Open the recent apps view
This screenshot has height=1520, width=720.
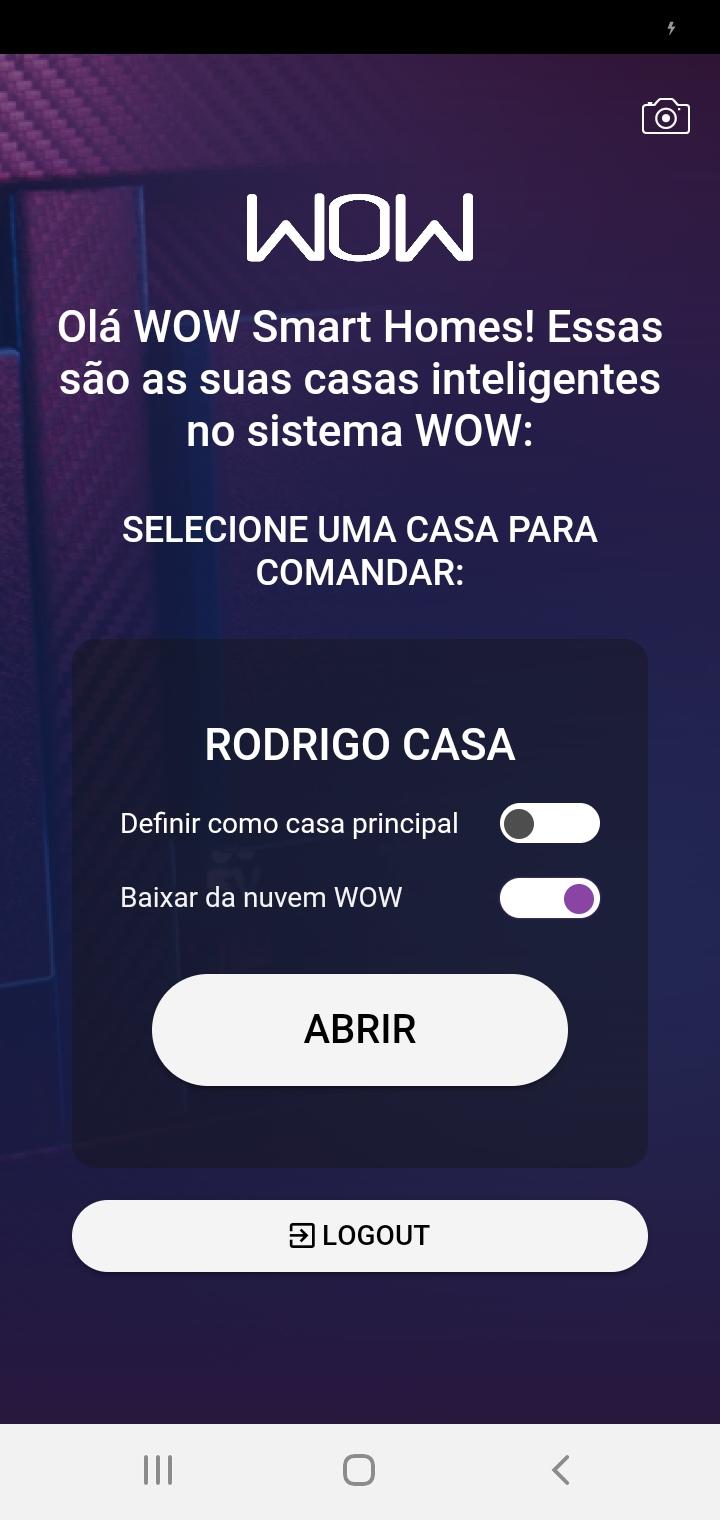coord(158,1470)
